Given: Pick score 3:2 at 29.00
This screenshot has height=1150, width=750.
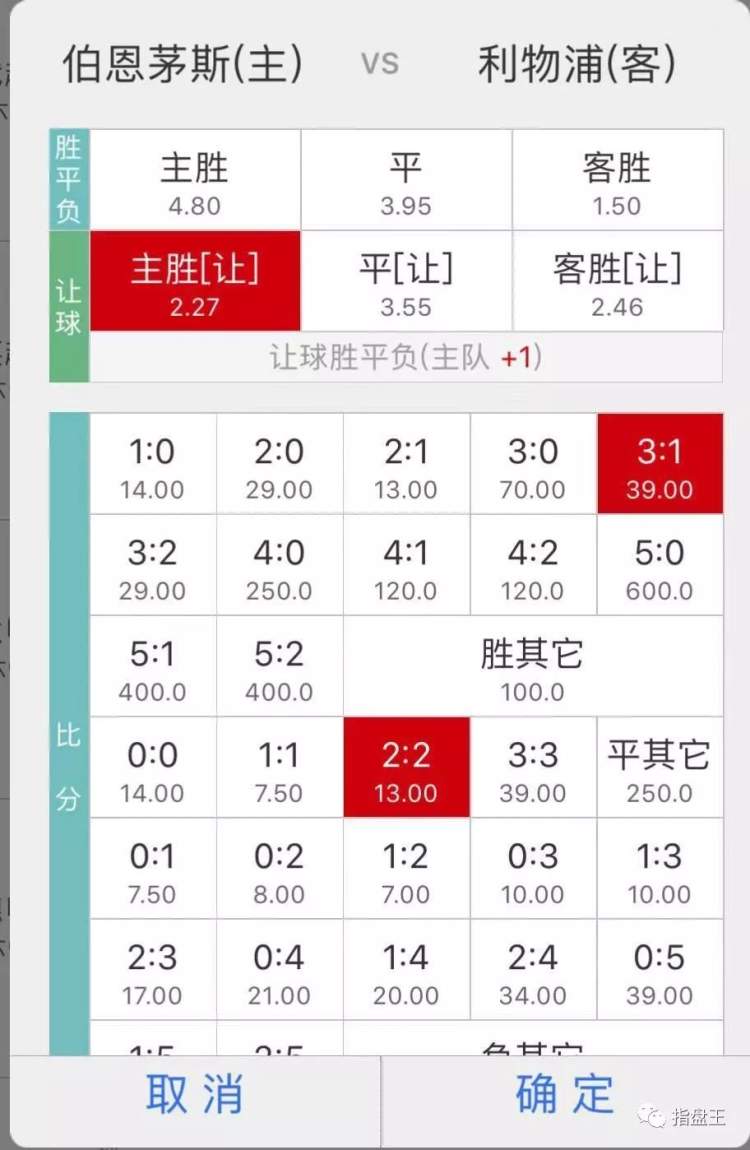Looking at the screenshot, I should click(152, 566).
